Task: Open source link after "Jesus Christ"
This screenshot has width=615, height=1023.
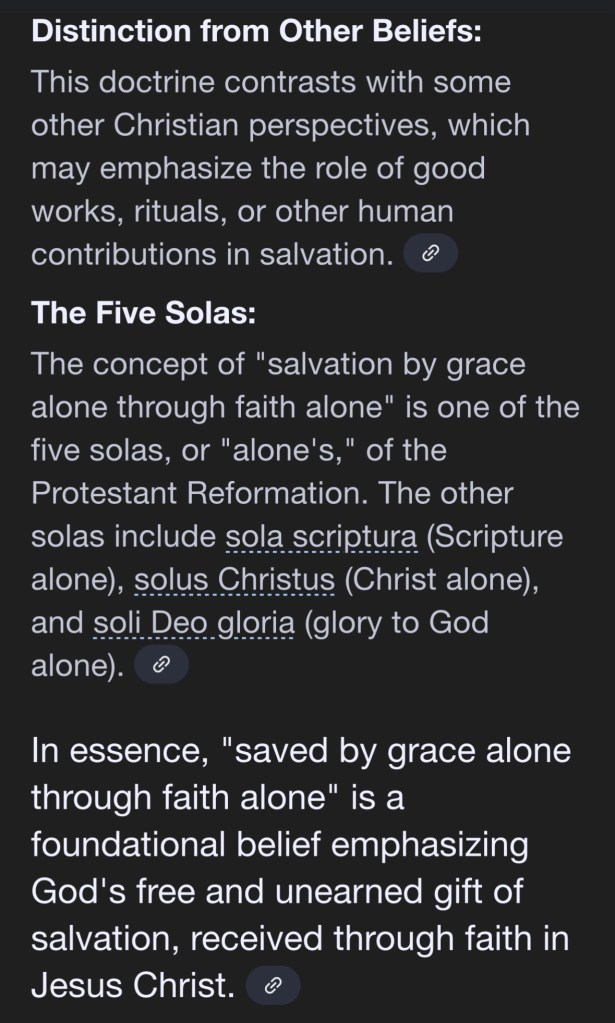Action: [272, 987]
